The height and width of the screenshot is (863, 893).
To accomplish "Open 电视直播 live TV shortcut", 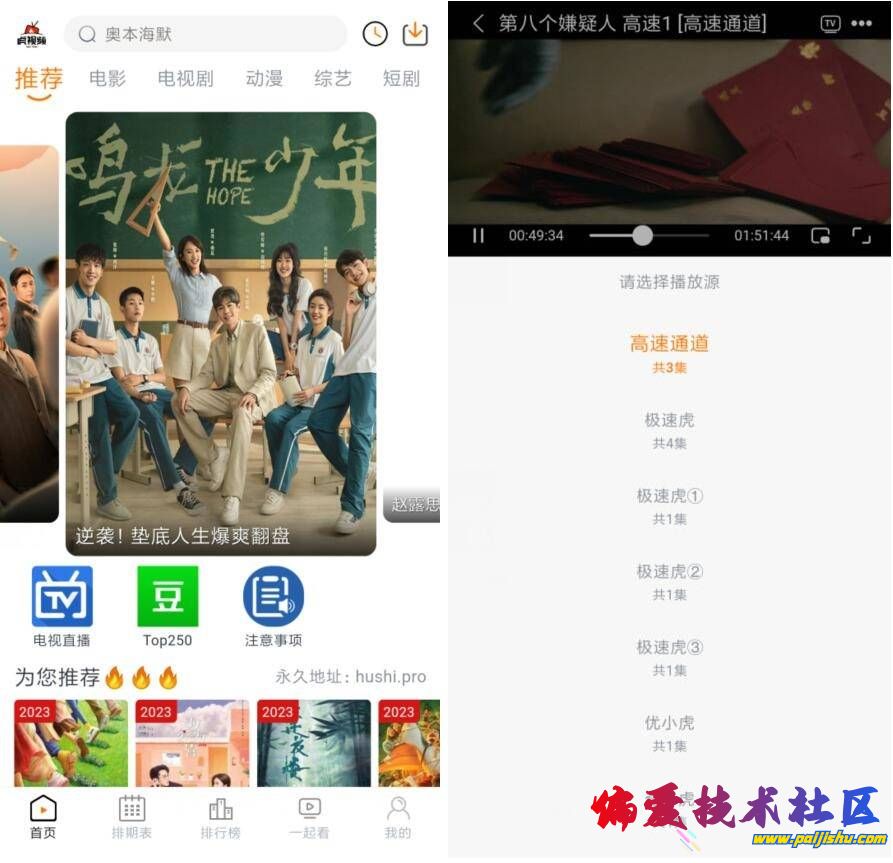I will [62, 606].
